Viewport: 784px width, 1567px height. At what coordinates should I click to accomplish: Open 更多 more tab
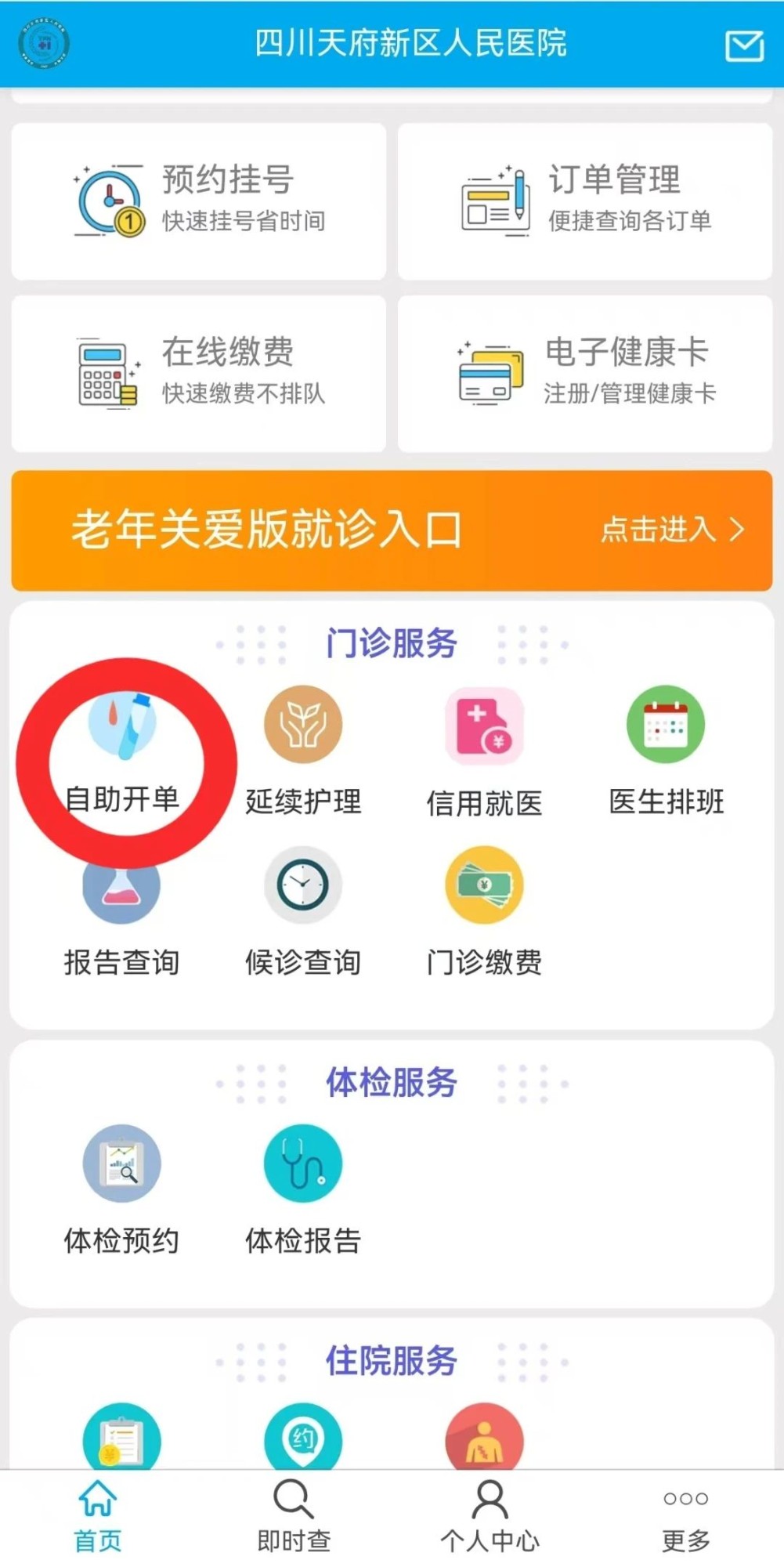pos(685,1517)
